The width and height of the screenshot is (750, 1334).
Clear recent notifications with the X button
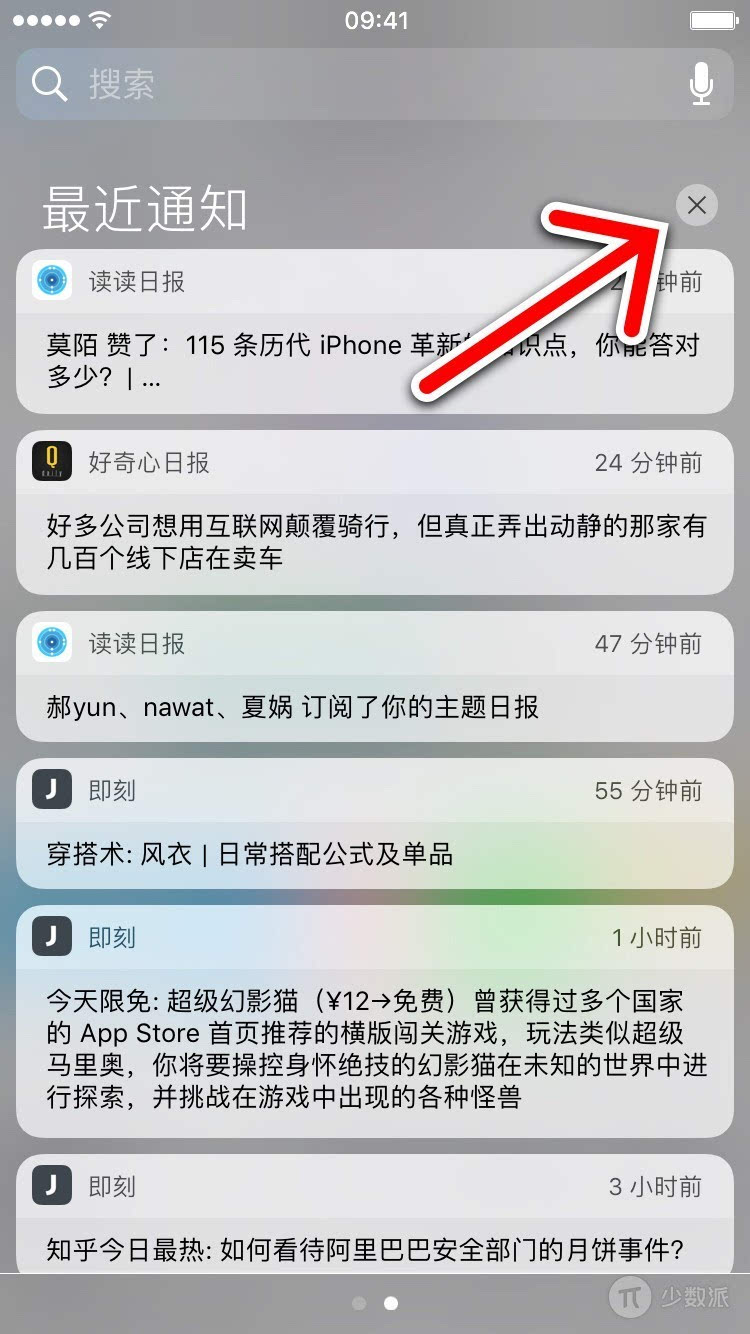click(x=697, y=206)
